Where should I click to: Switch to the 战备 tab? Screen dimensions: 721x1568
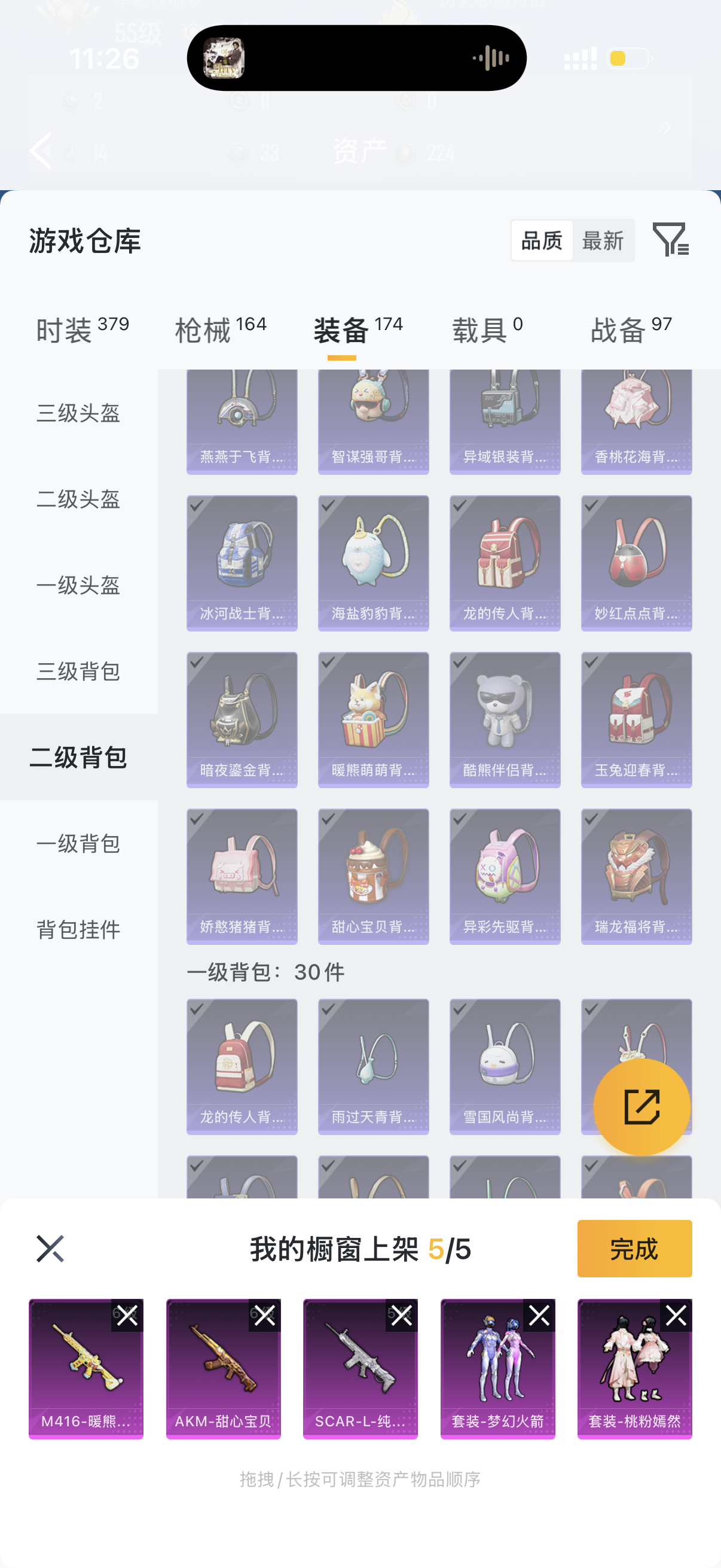(630, 330)
